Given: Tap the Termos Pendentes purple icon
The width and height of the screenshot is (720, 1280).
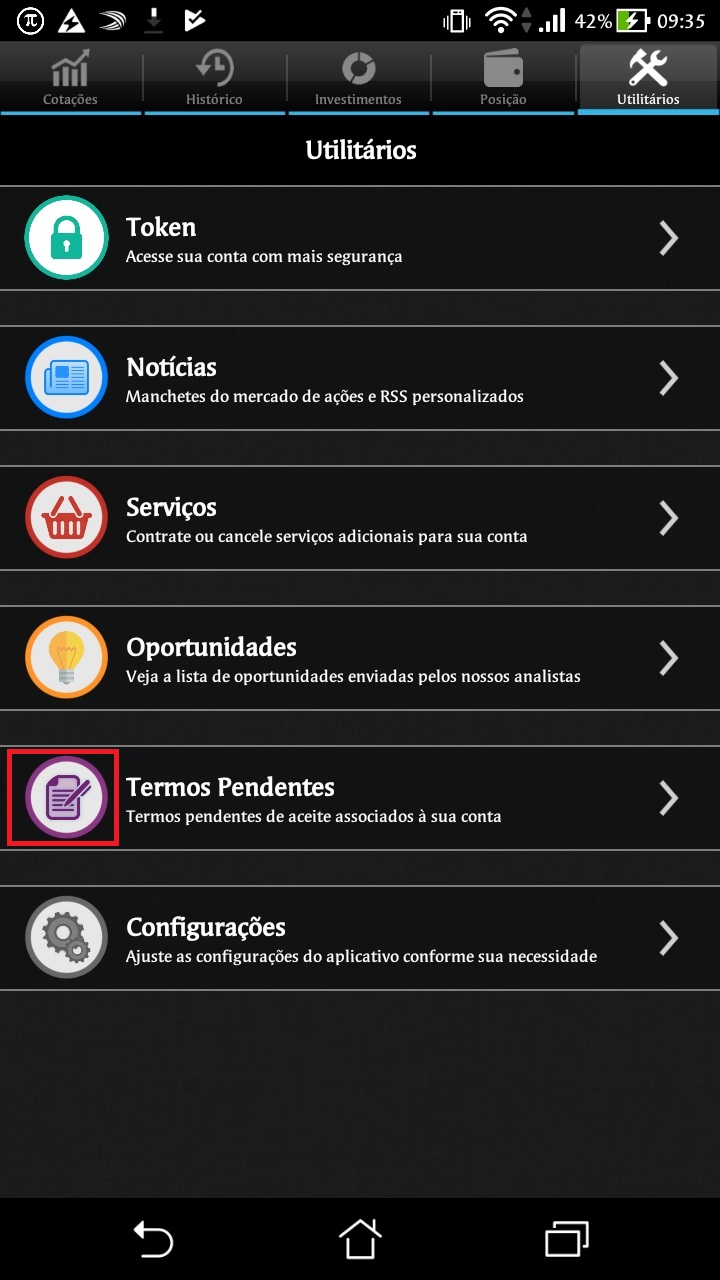Looking at the screenshot, I should 66,797.
